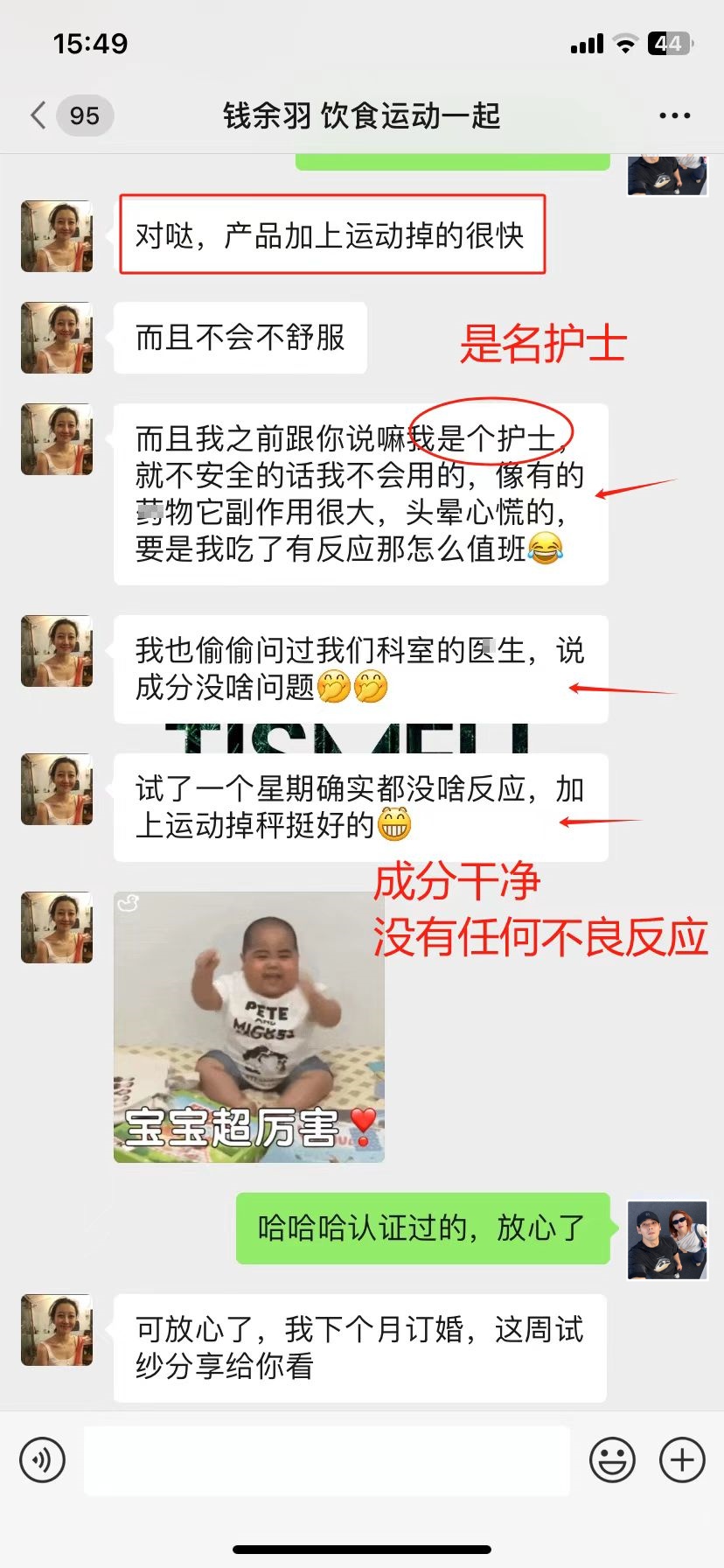This screenshot has width=724, height=1568.
Task: Go back to the chat list
Action: 38,115
